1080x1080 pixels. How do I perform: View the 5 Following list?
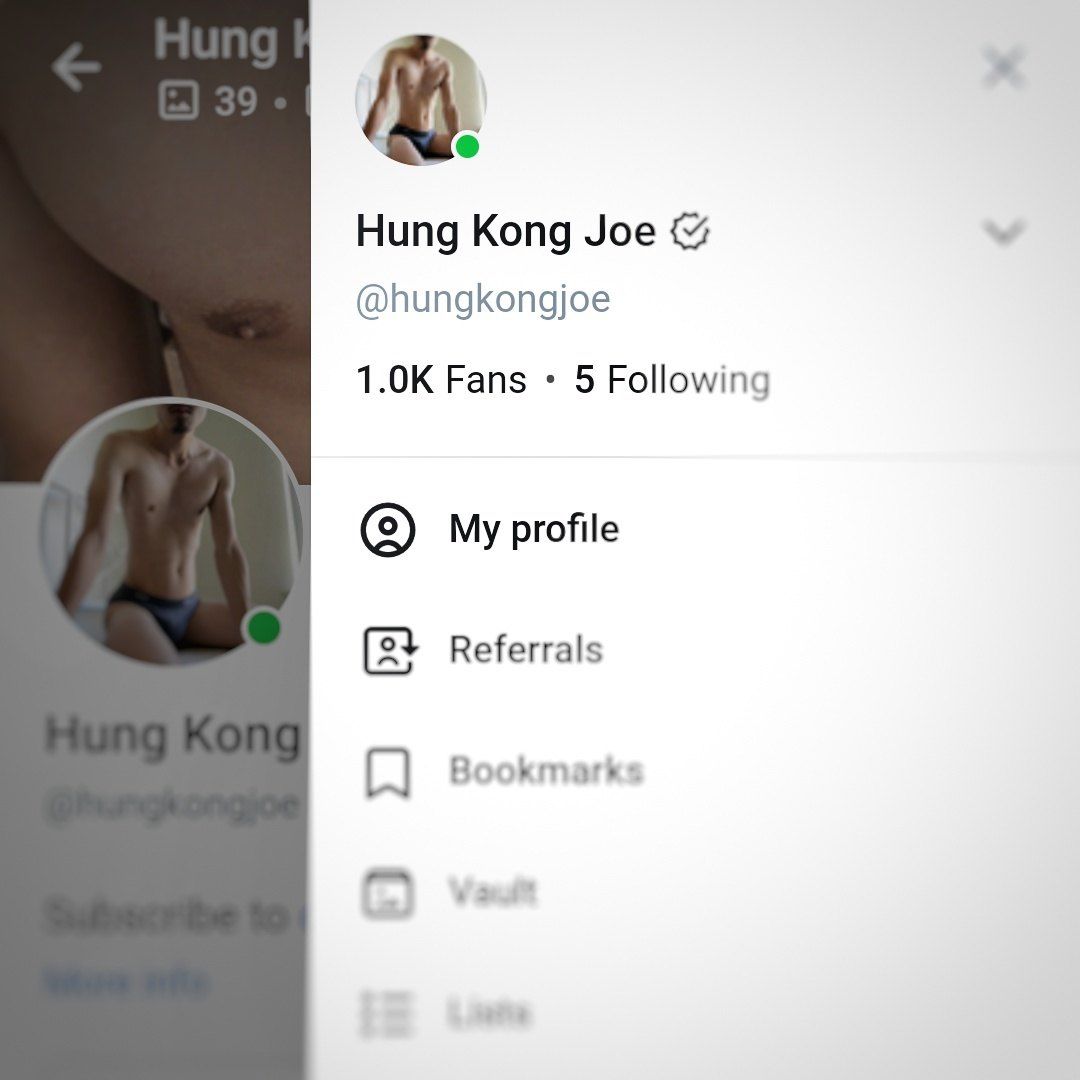coord(672,380)
